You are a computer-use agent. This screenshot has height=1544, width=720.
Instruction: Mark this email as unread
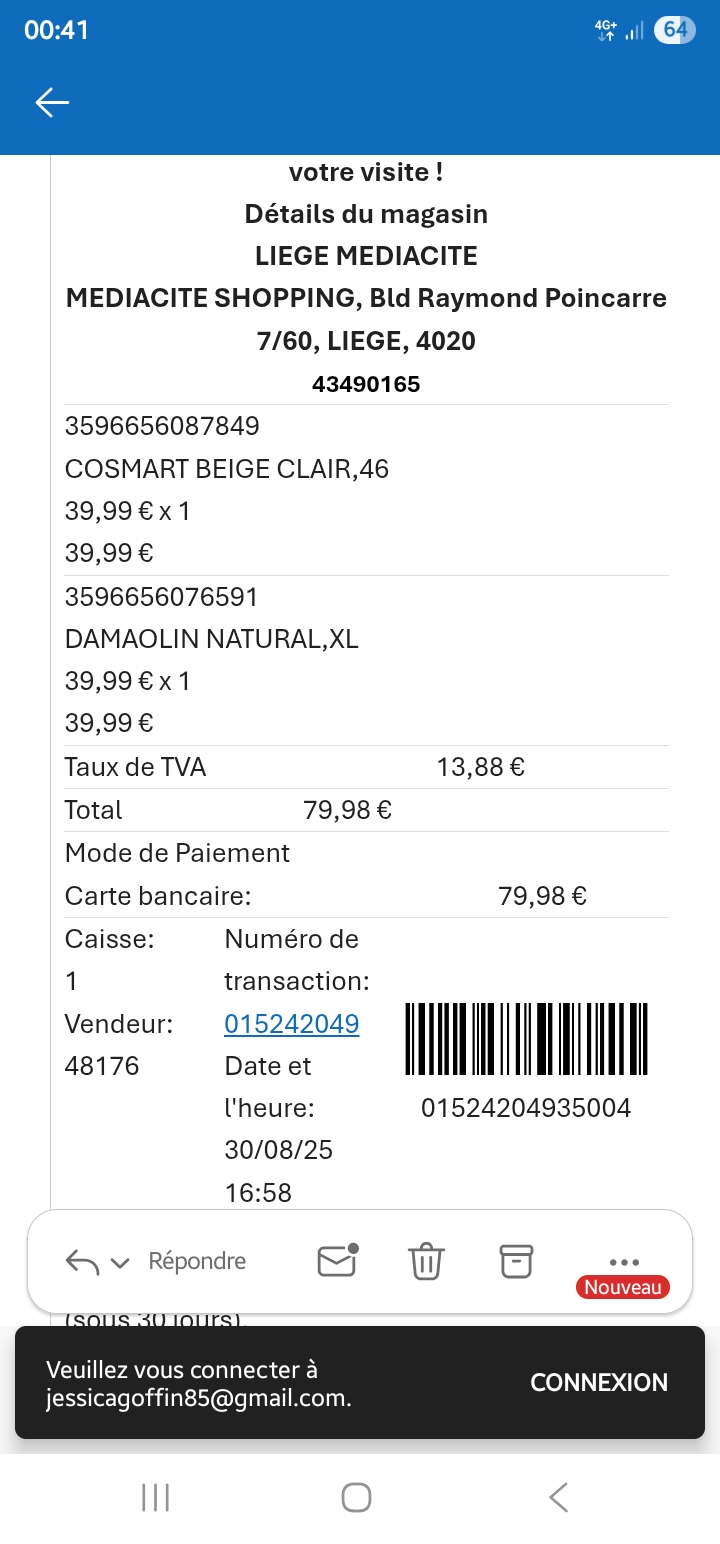click(338, 1261)
